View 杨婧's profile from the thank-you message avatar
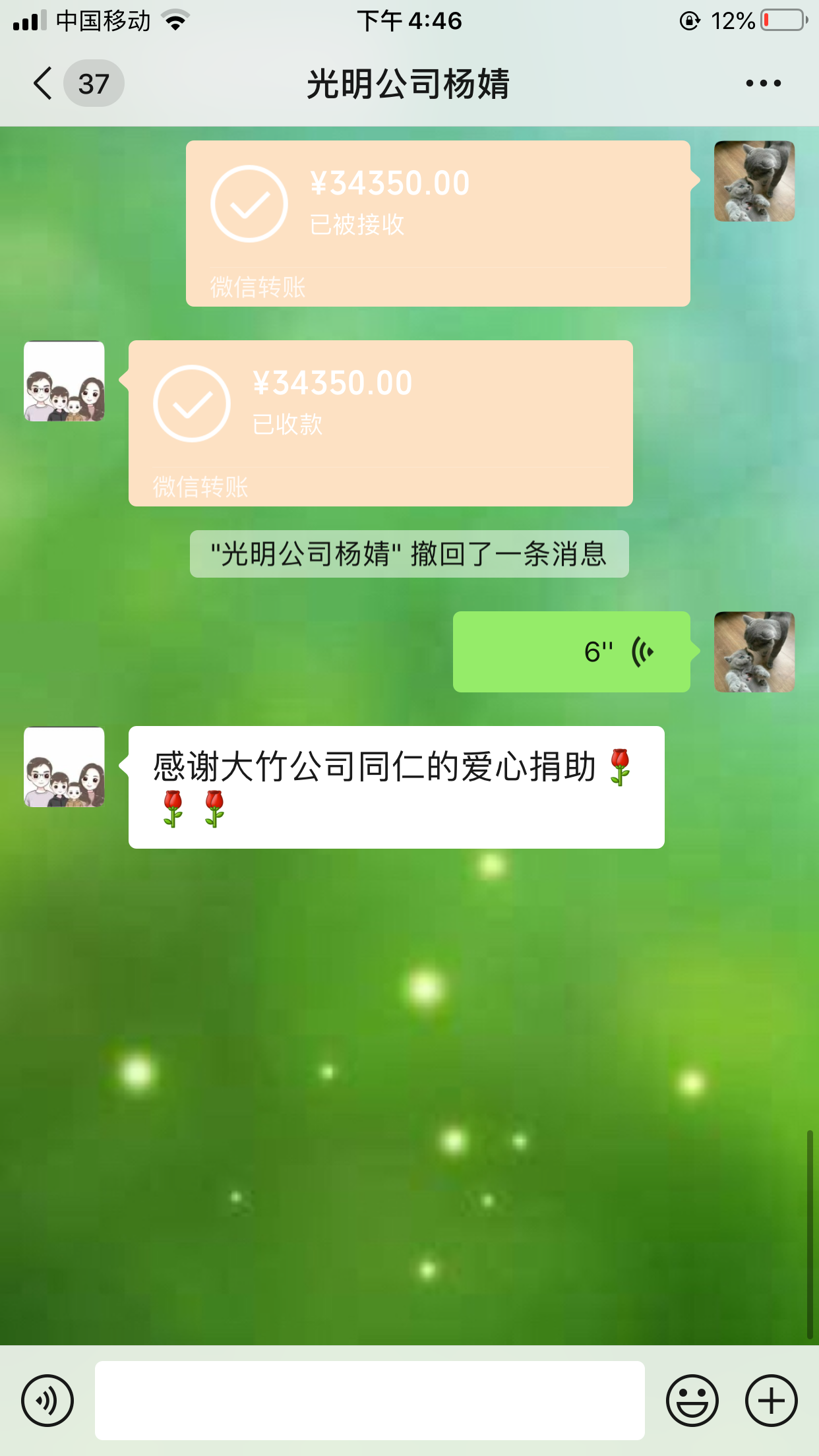 tap(64, 767)
